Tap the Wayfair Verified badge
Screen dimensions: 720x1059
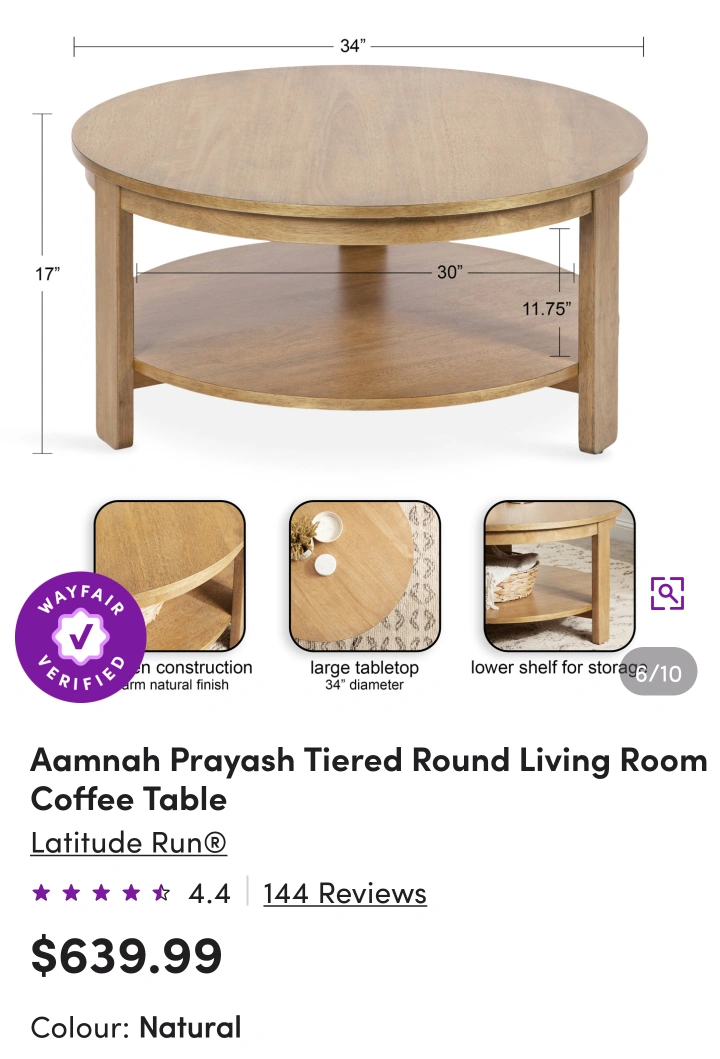[x=79, y=636]
